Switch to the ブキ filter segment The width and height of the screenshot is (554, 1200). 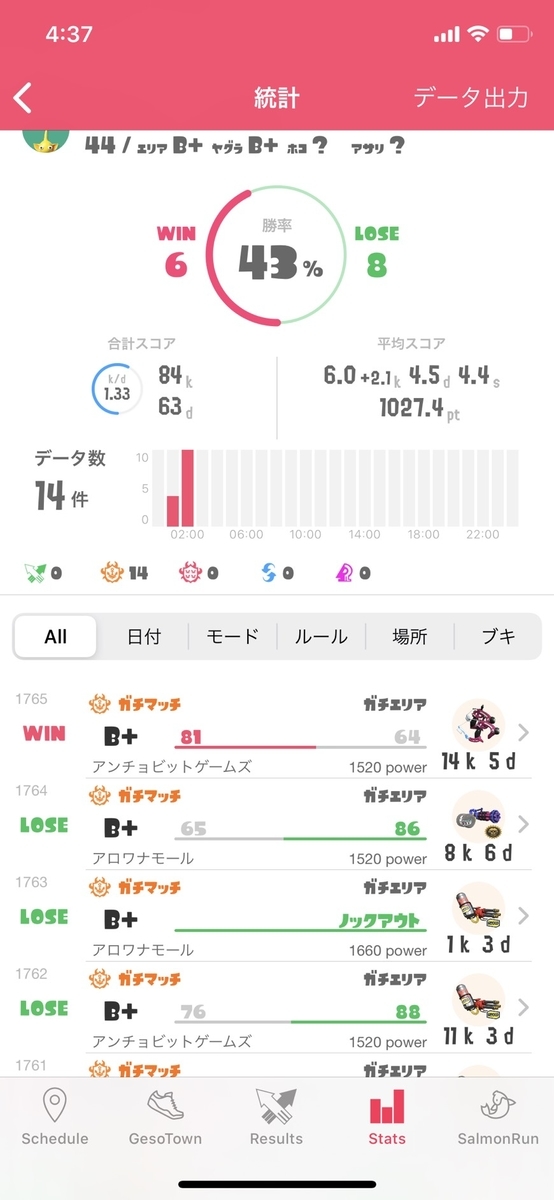[x=497, y=636]
